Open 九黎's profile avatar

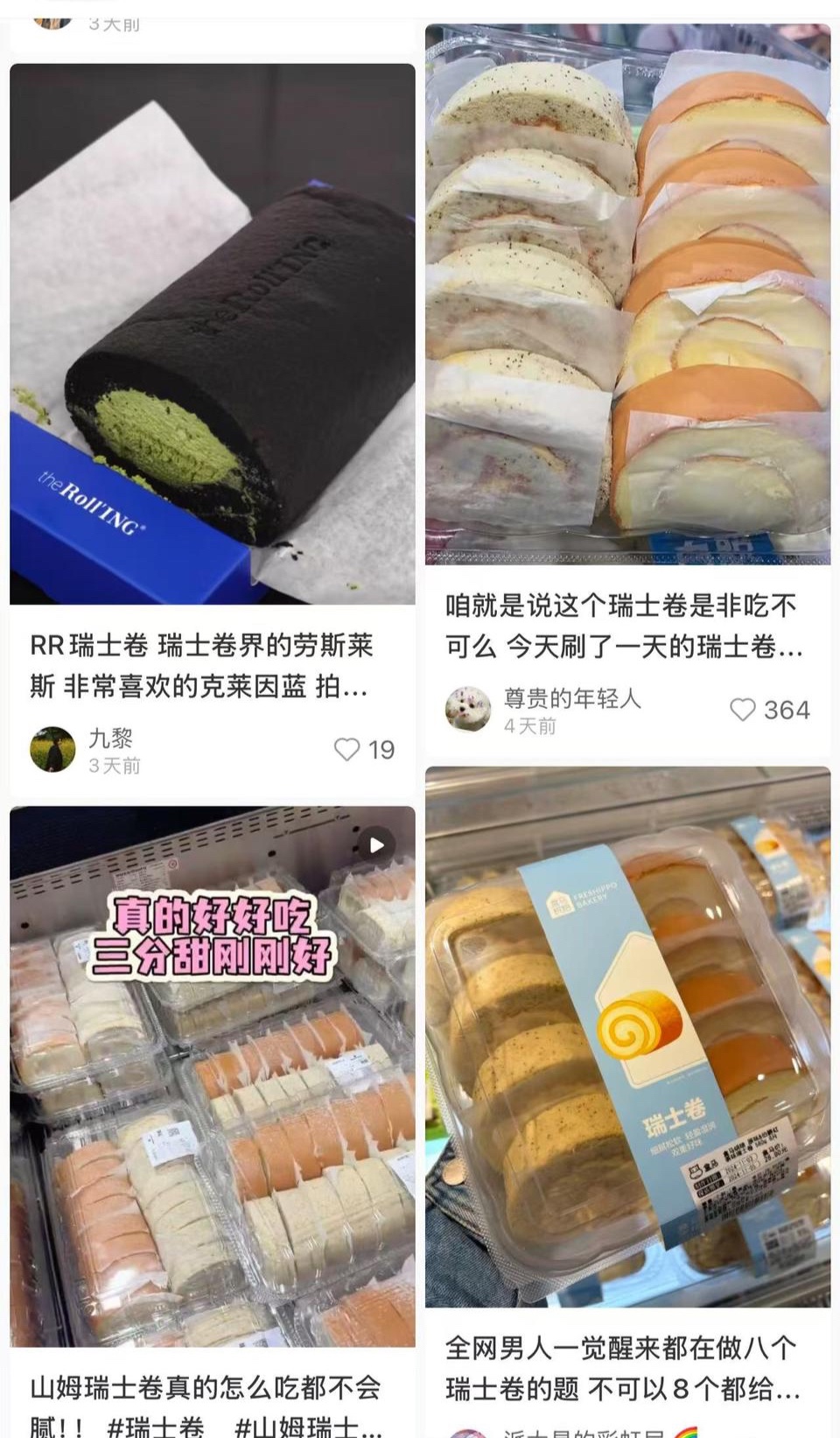[52, 749]
